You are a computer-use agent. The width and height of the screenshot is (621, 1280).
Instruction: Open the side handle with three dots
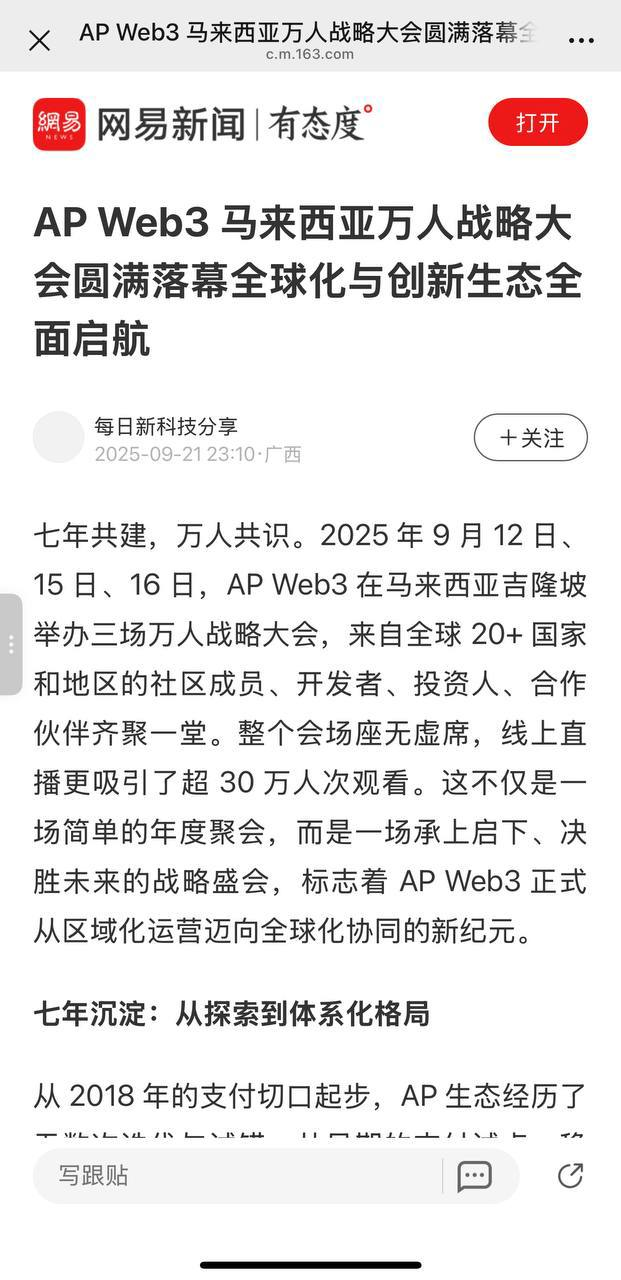tap(10, 644)
